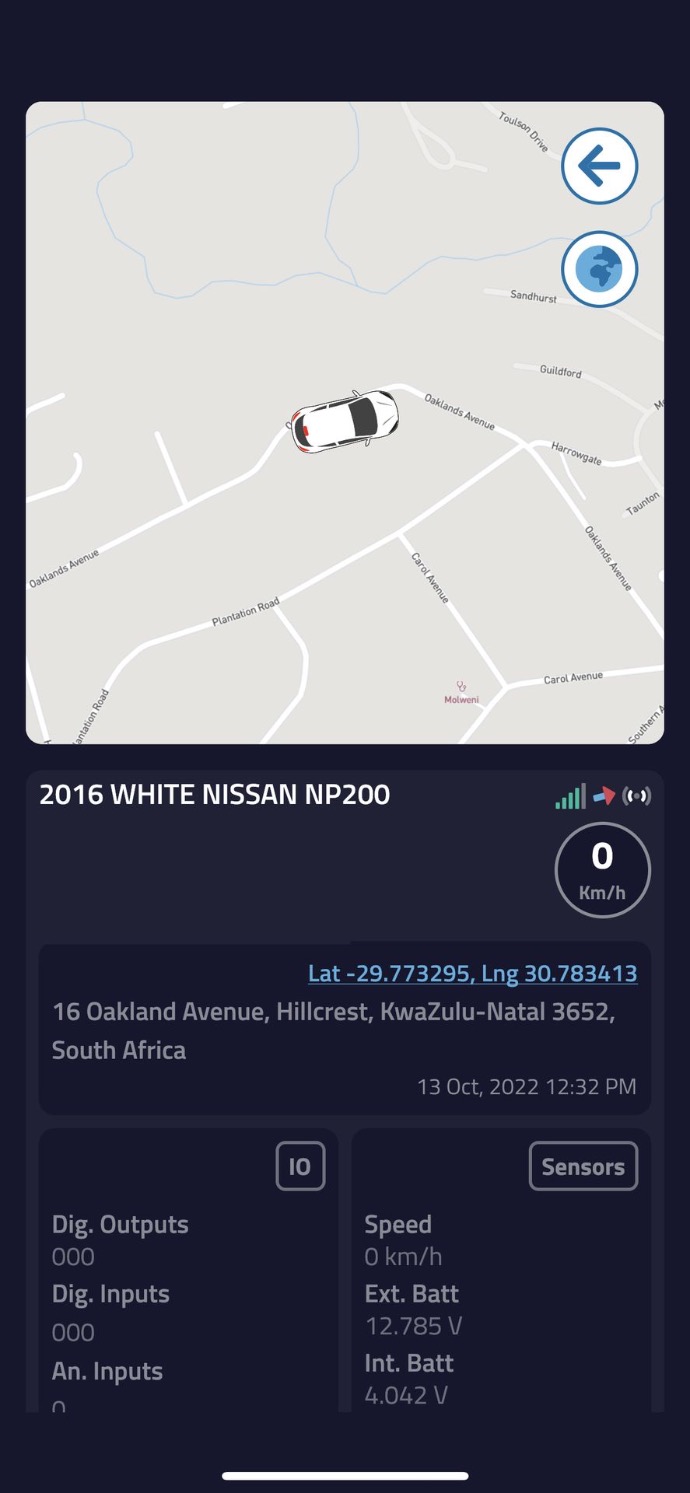Image resolution: width=690 pixels, height=1493 pixels.
Task: Open the latitude and longitude coordinates link
Action: tap(472, 974)
